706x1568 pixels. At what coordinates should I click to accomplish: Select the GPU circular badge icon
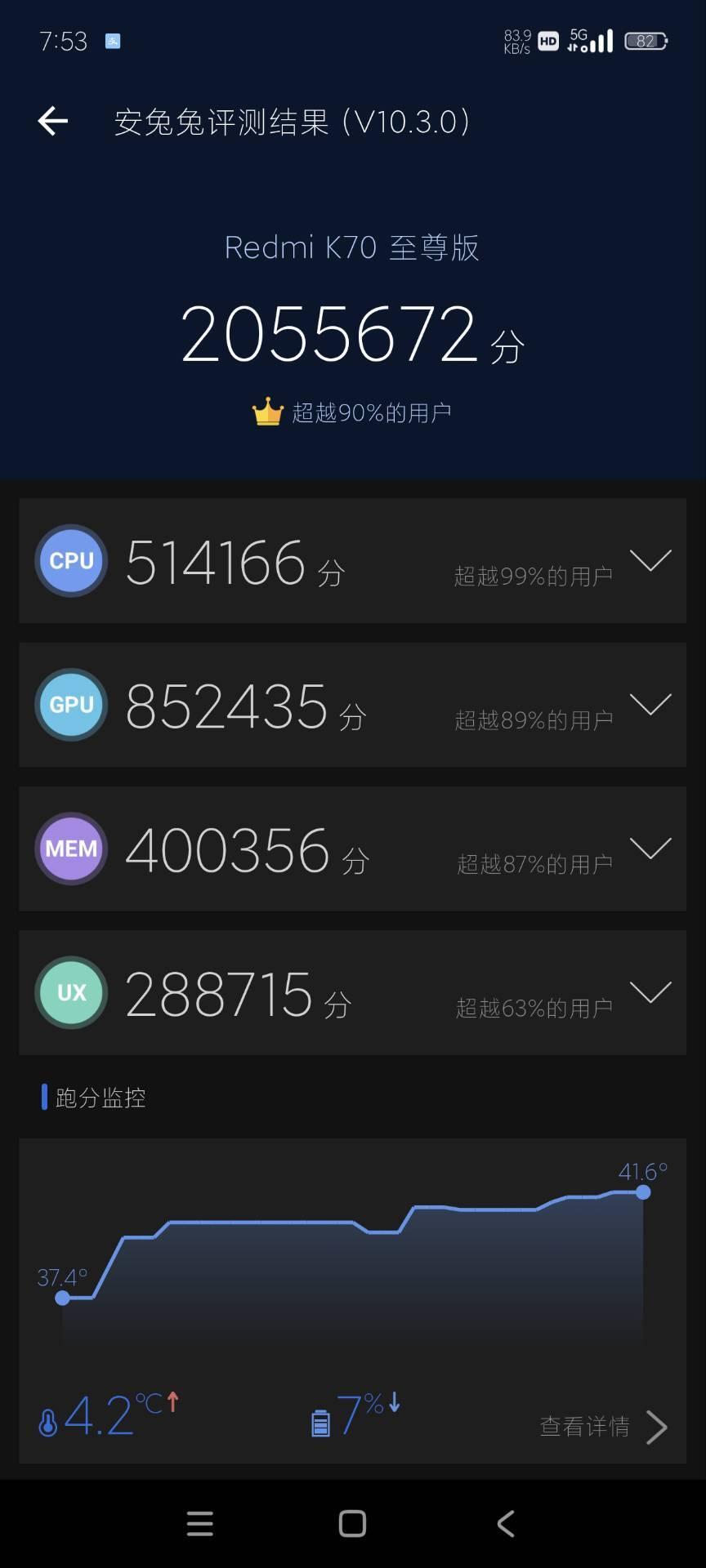[x=70, y=705]
